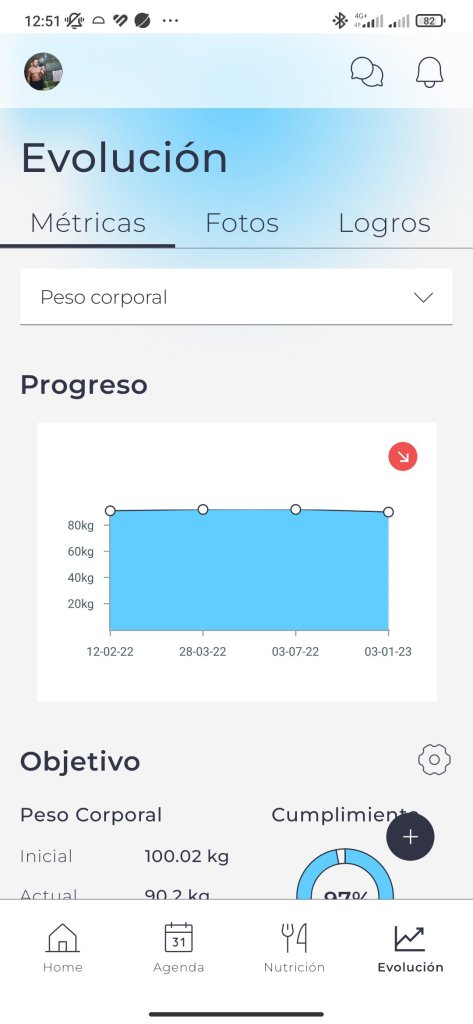
Task: Expand the Peso corporal dropdown
Action: click(236, 297)
